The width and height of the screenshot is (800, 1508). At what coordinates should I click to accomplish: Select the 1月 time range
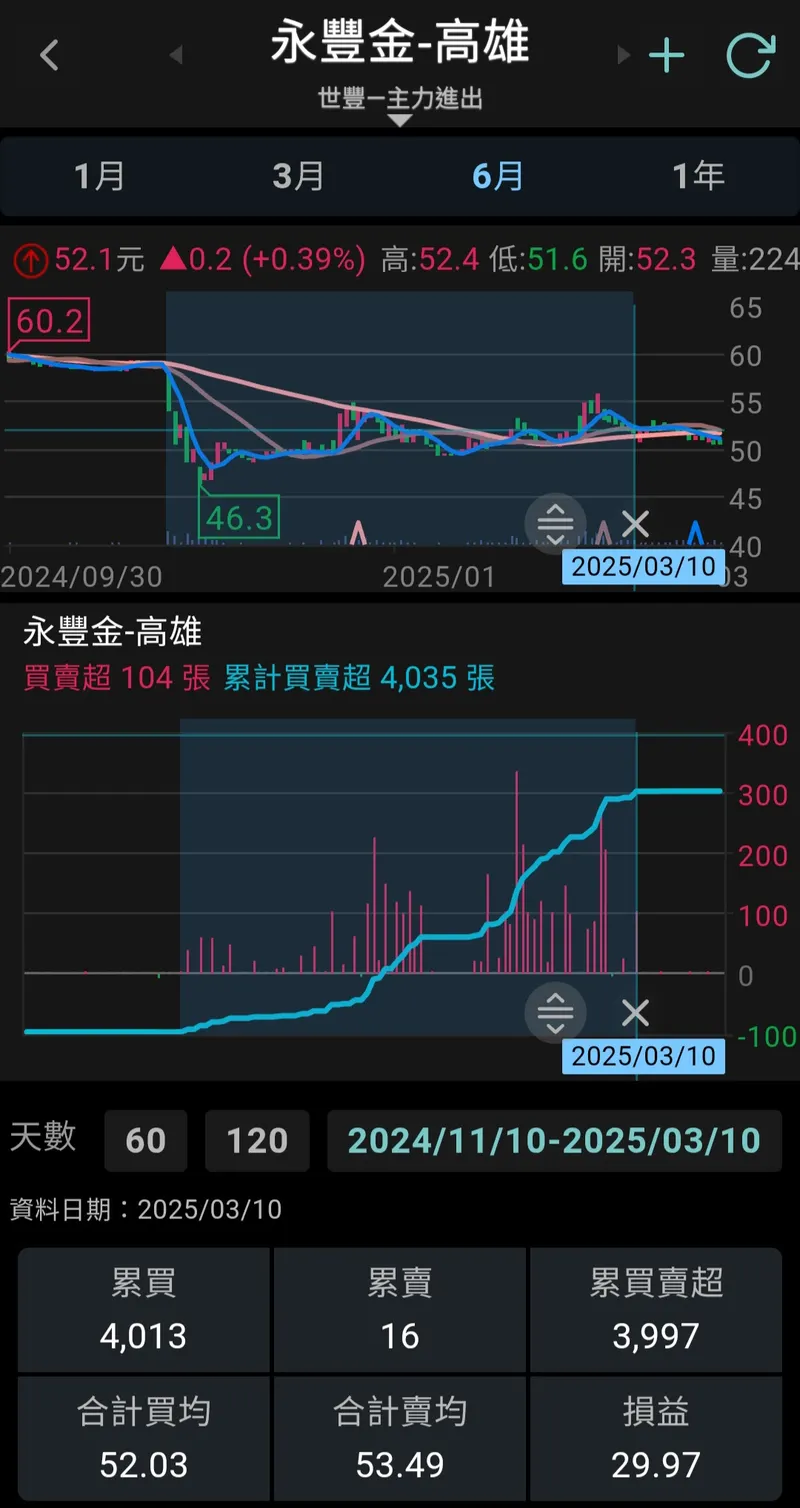tap(100, 177)
